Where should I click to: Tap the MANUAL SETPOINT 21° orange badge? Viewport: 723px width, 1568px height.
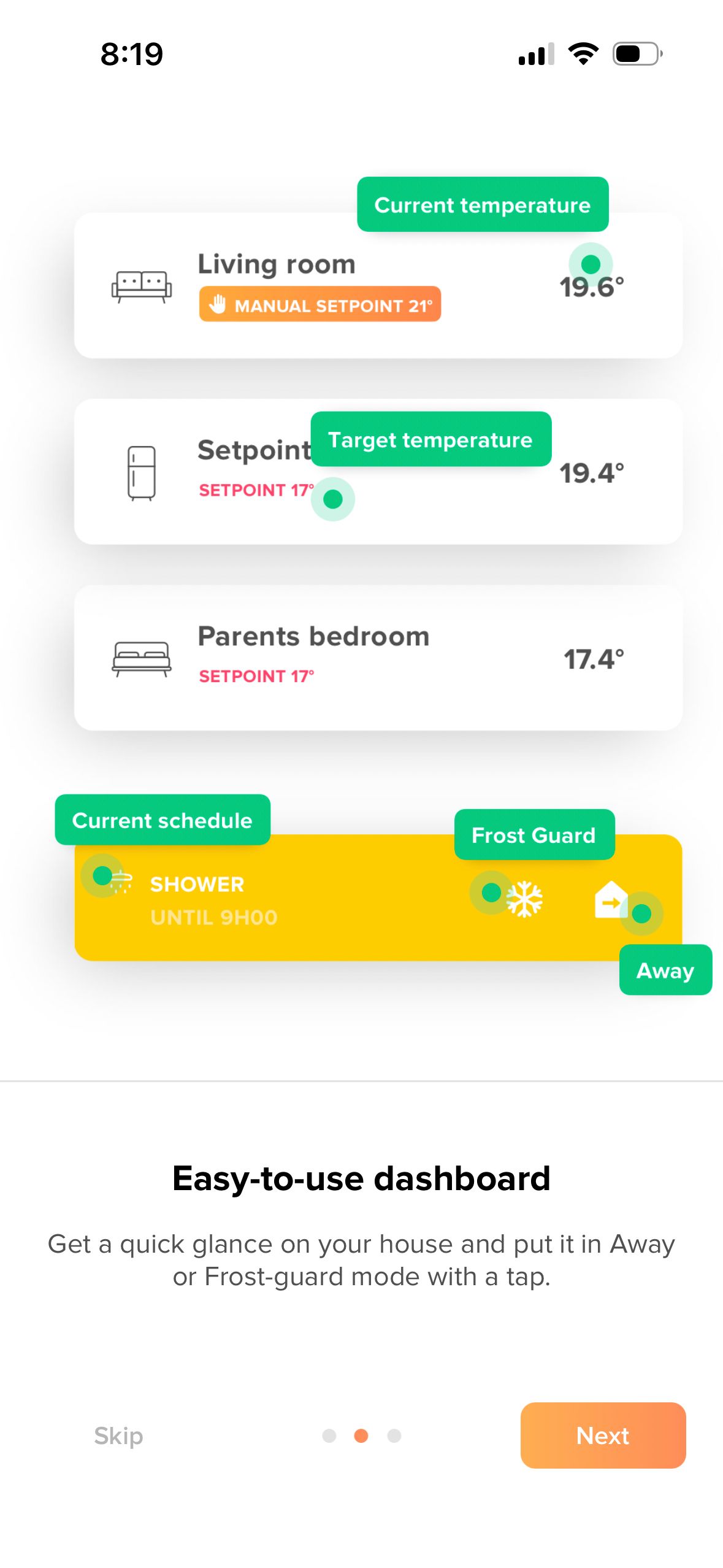(320, 304)
